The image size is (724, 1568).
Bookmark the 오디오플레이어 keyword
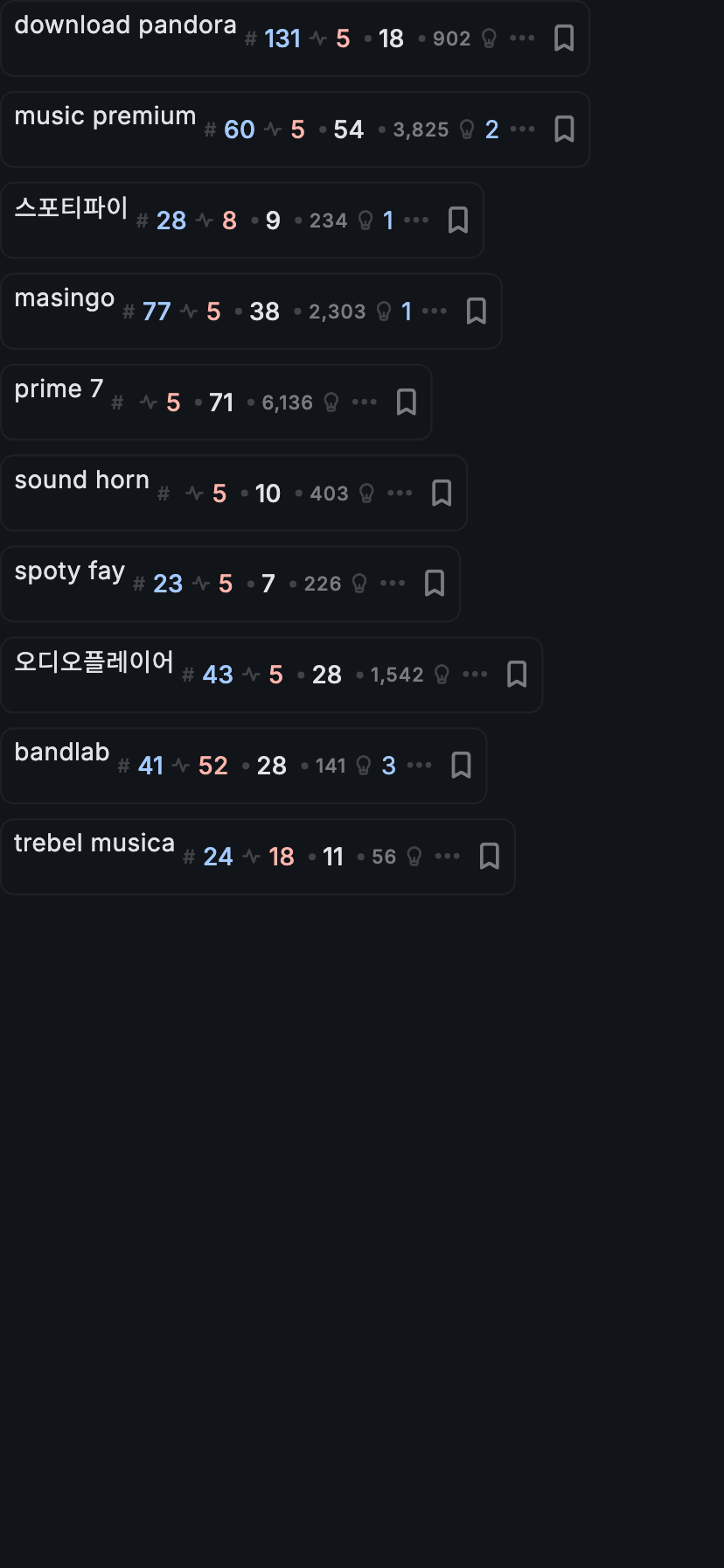[517, 675]
